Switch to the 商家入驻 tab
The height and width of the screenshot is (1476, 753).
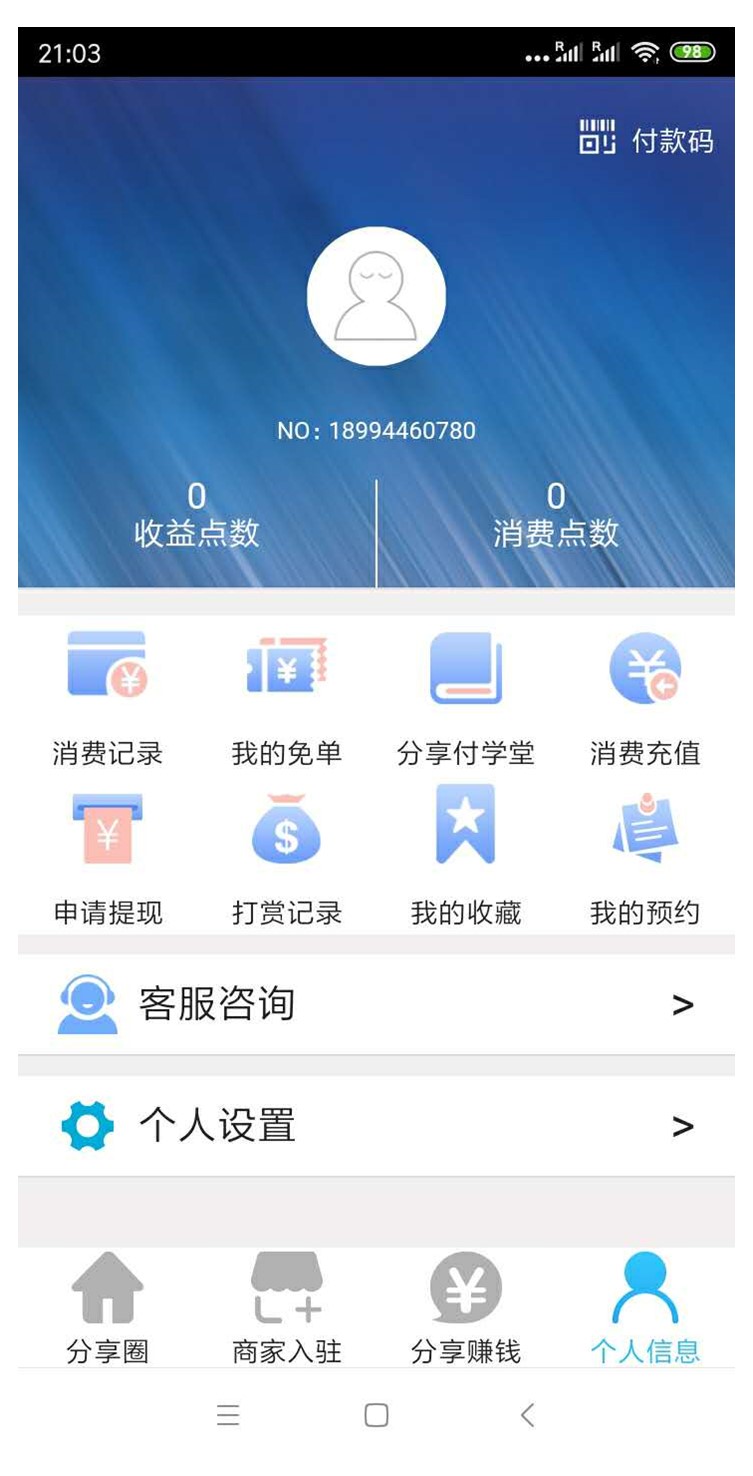pos(287,1308)
